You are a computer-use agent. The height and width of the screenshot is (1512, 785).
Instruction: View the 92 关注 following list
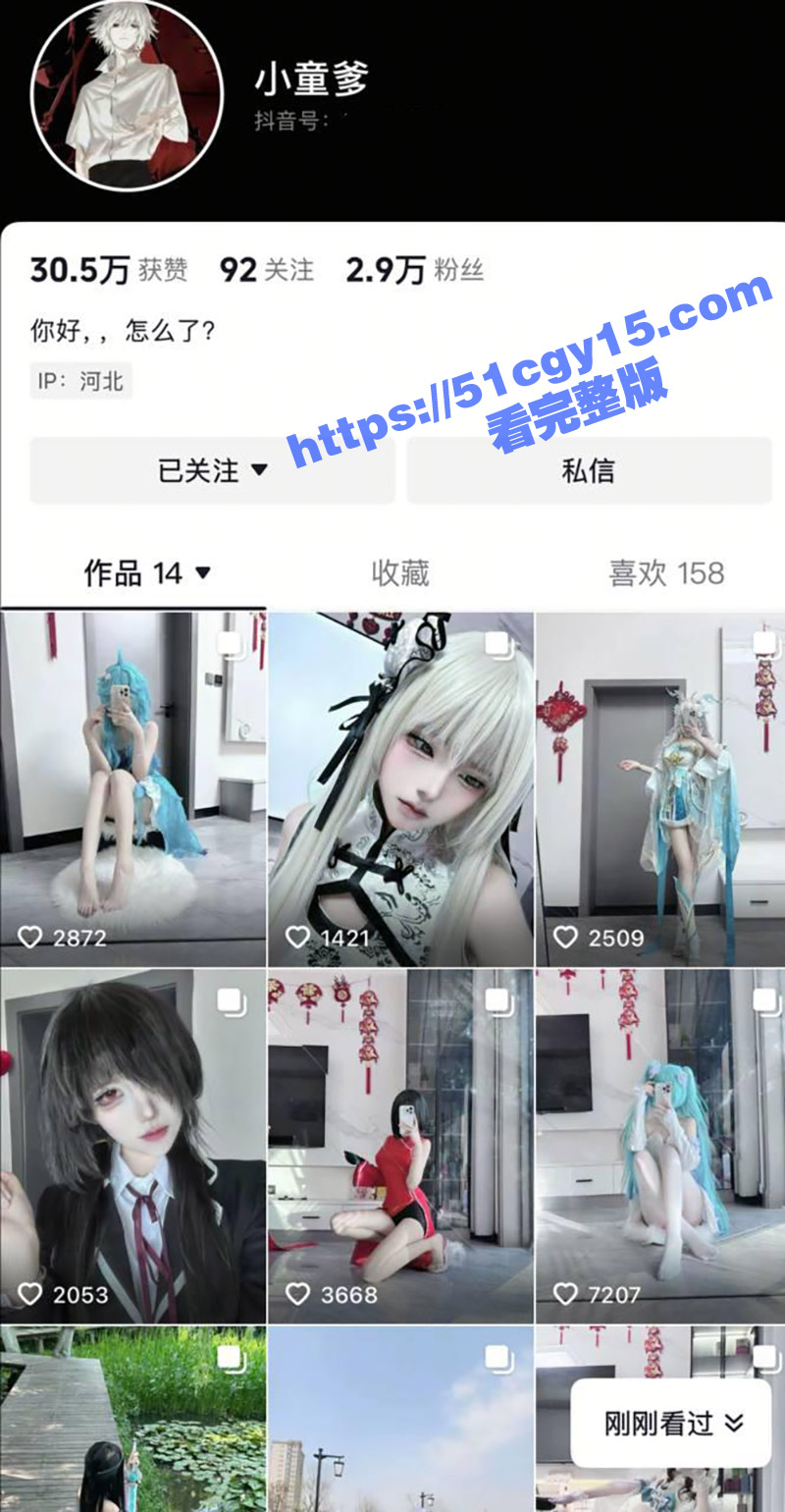[x=266, y=270]
